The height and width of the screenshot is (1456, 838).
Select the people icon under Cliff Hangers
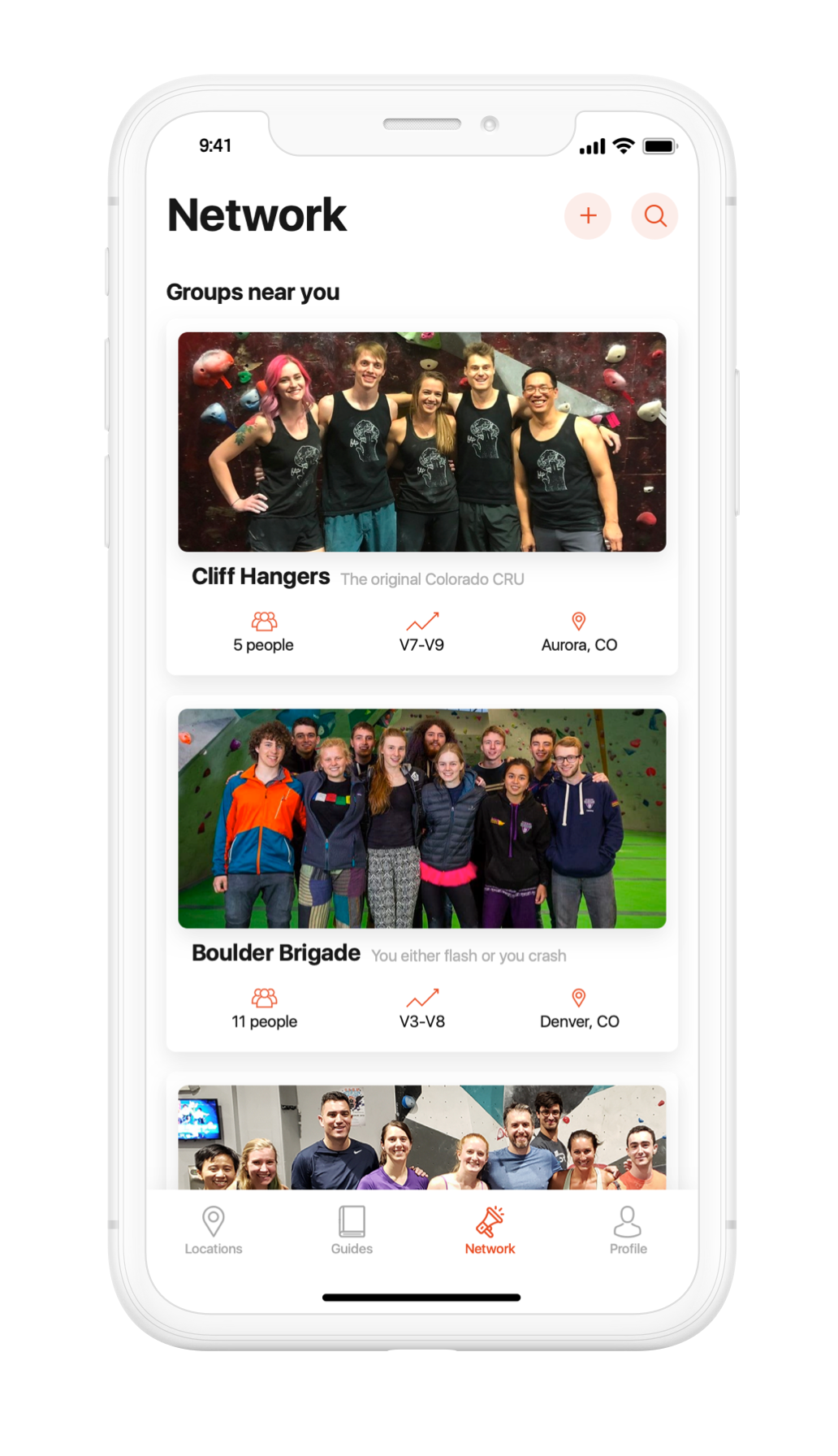pos(263,620)
